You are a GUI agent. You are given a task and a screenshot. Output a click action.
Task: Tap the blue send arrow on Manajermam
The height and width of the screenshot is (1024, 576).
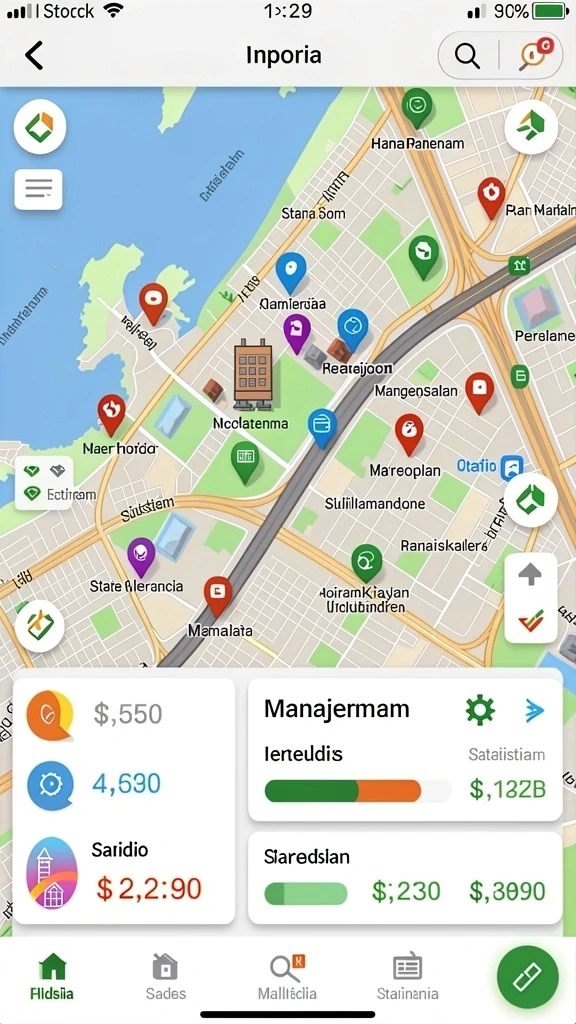click(x=534, y=711)
